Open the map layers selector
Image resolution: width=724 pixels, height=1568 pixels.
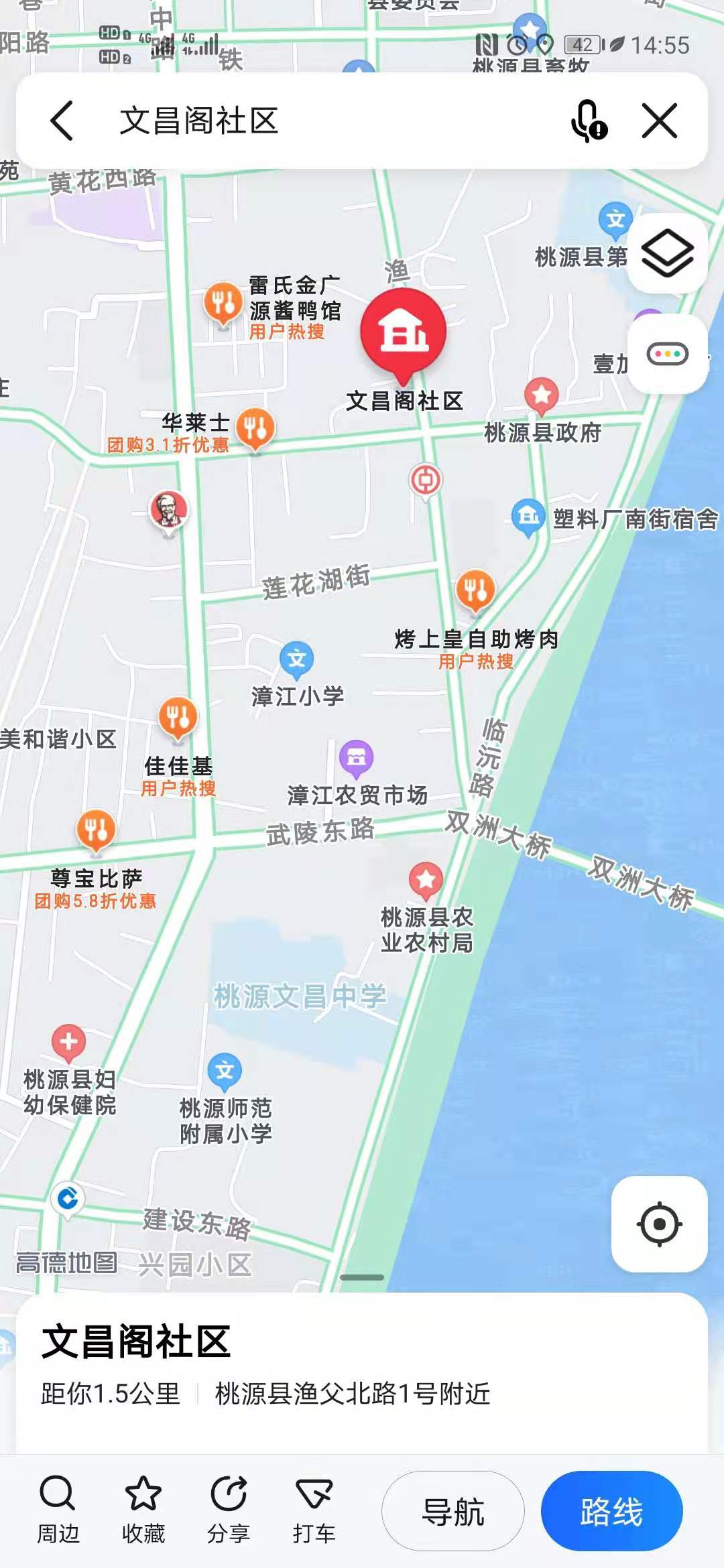click(667, 253)
